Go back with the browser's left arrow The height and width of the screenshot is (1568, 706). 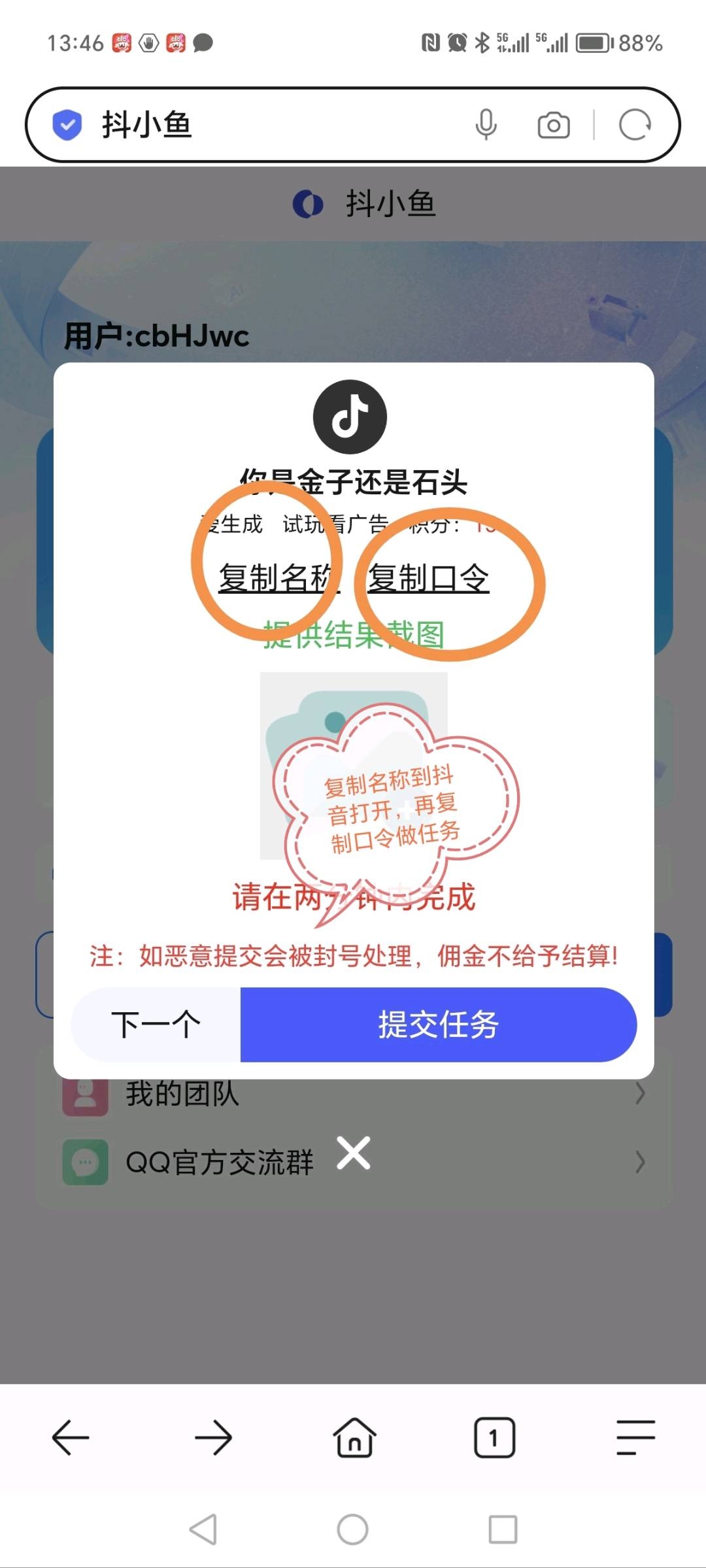coord(71,1437)
